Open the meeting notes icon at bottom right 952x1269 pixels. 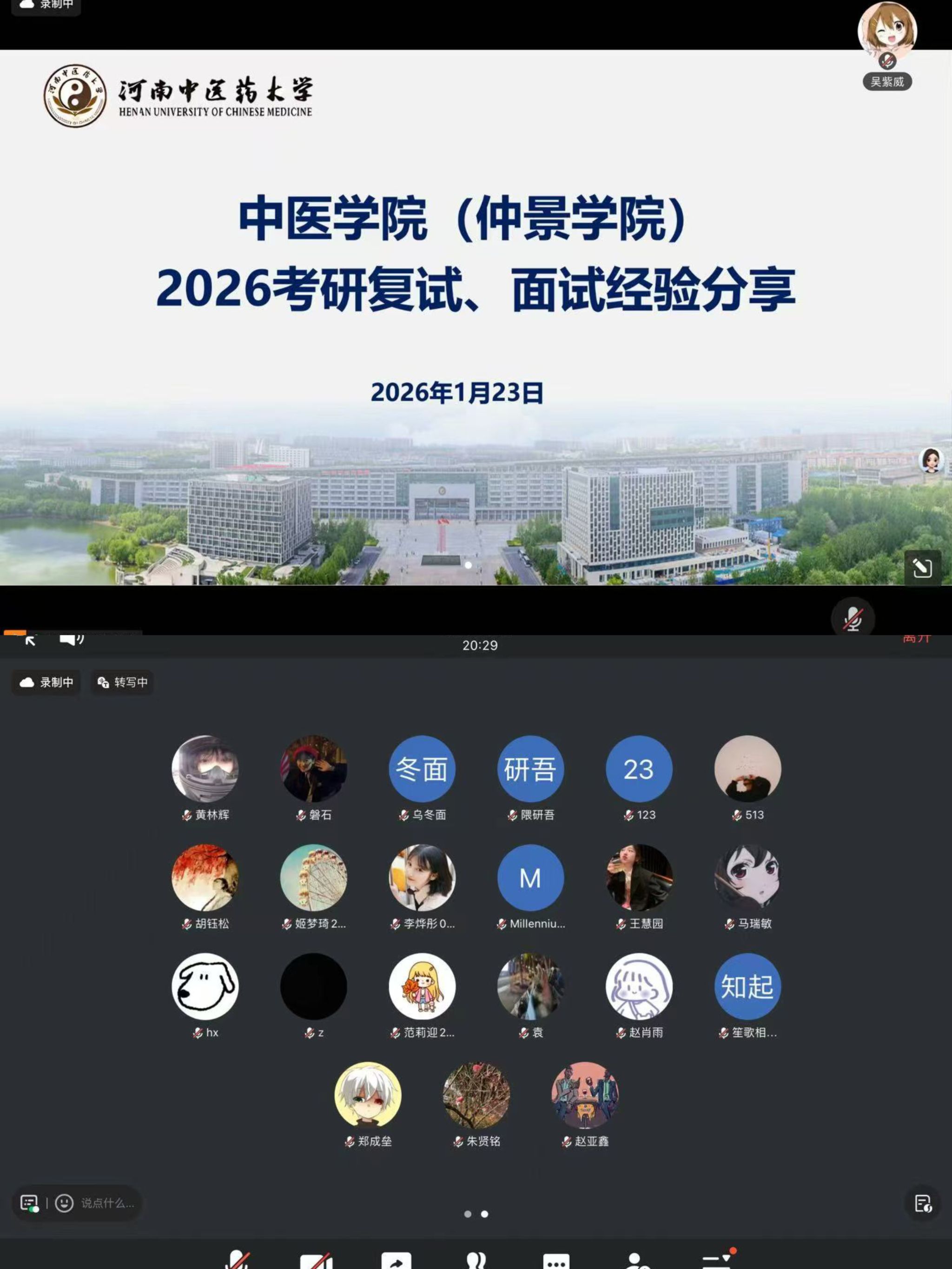pyautogui.click(x=922, y=1203)
